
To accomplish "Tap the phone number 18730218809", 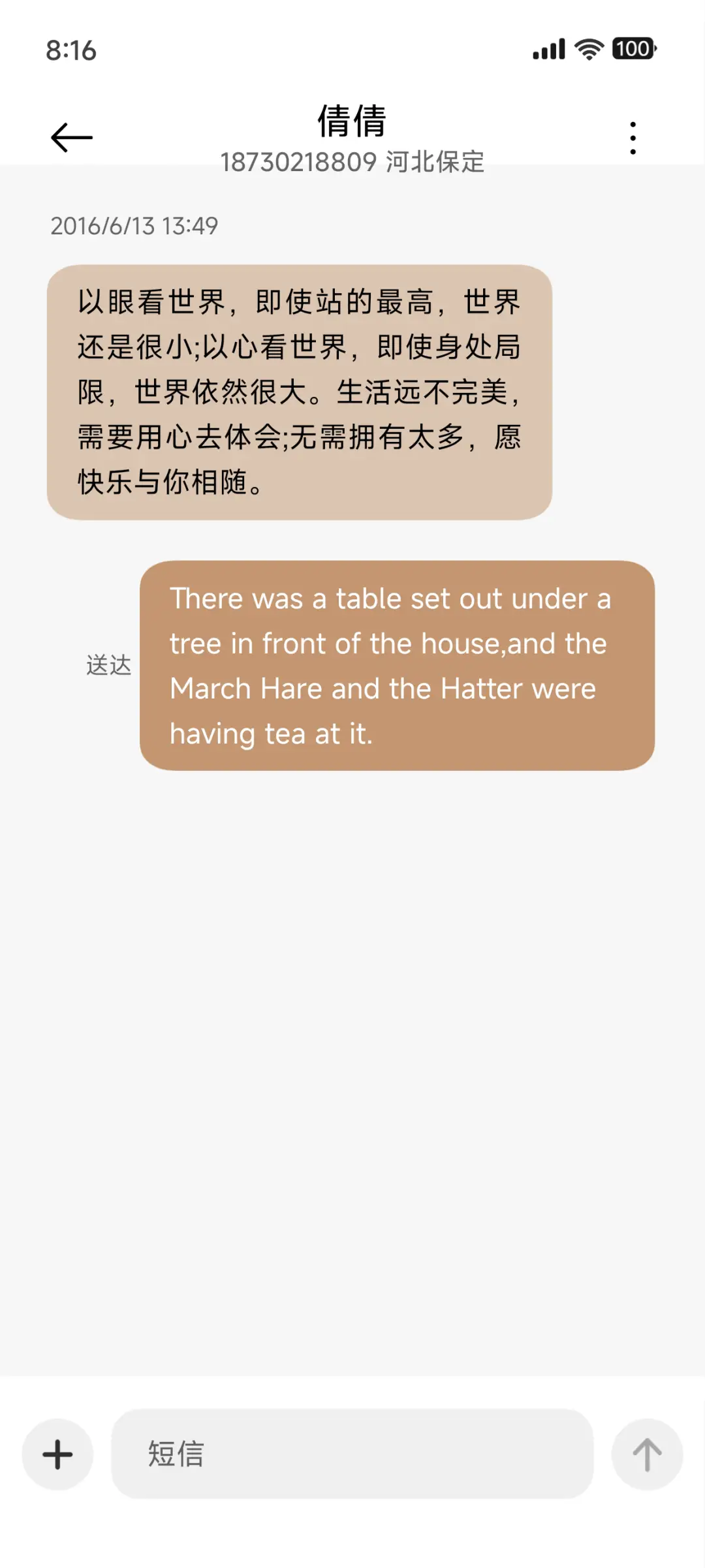I will (x=297, y=163).
